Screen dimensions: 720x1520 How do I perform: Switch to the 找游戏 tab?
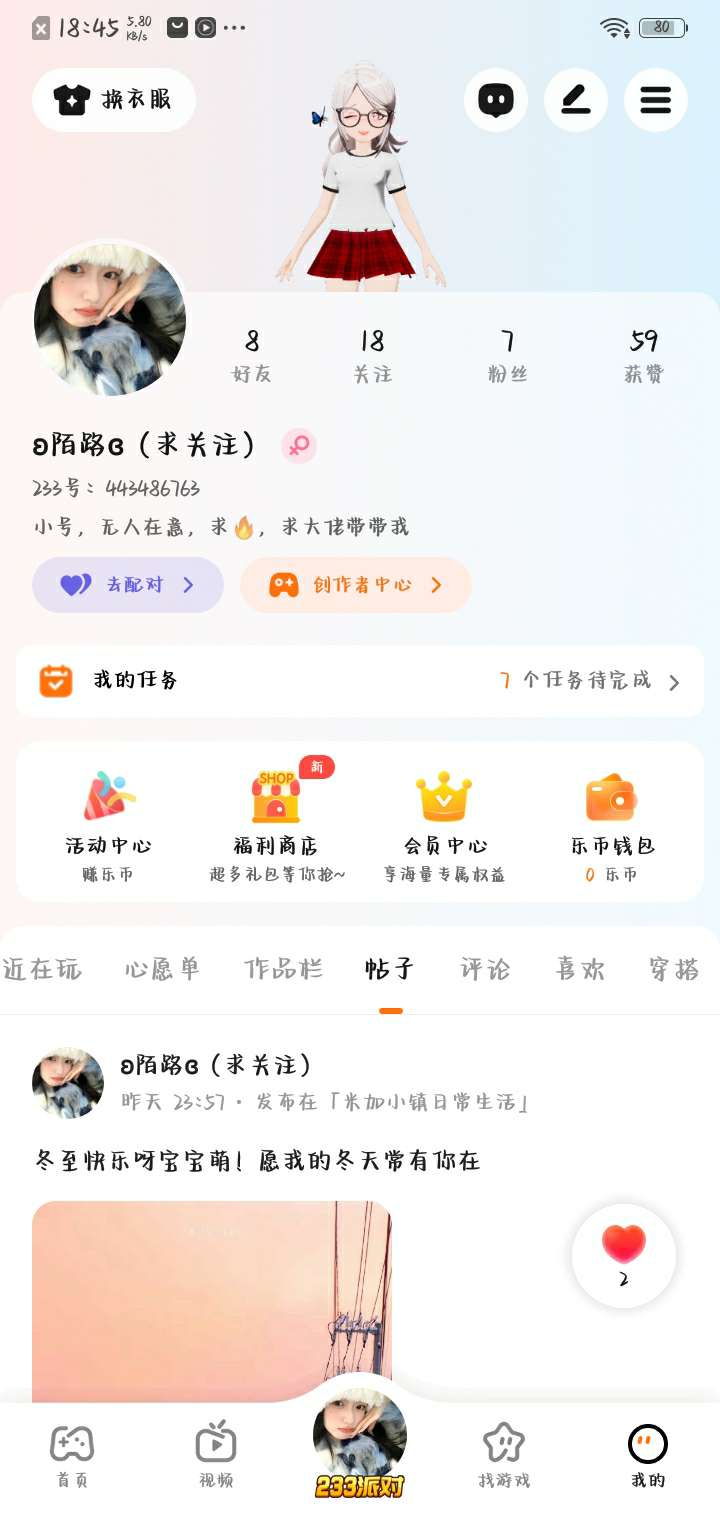tap(504, 1455)
